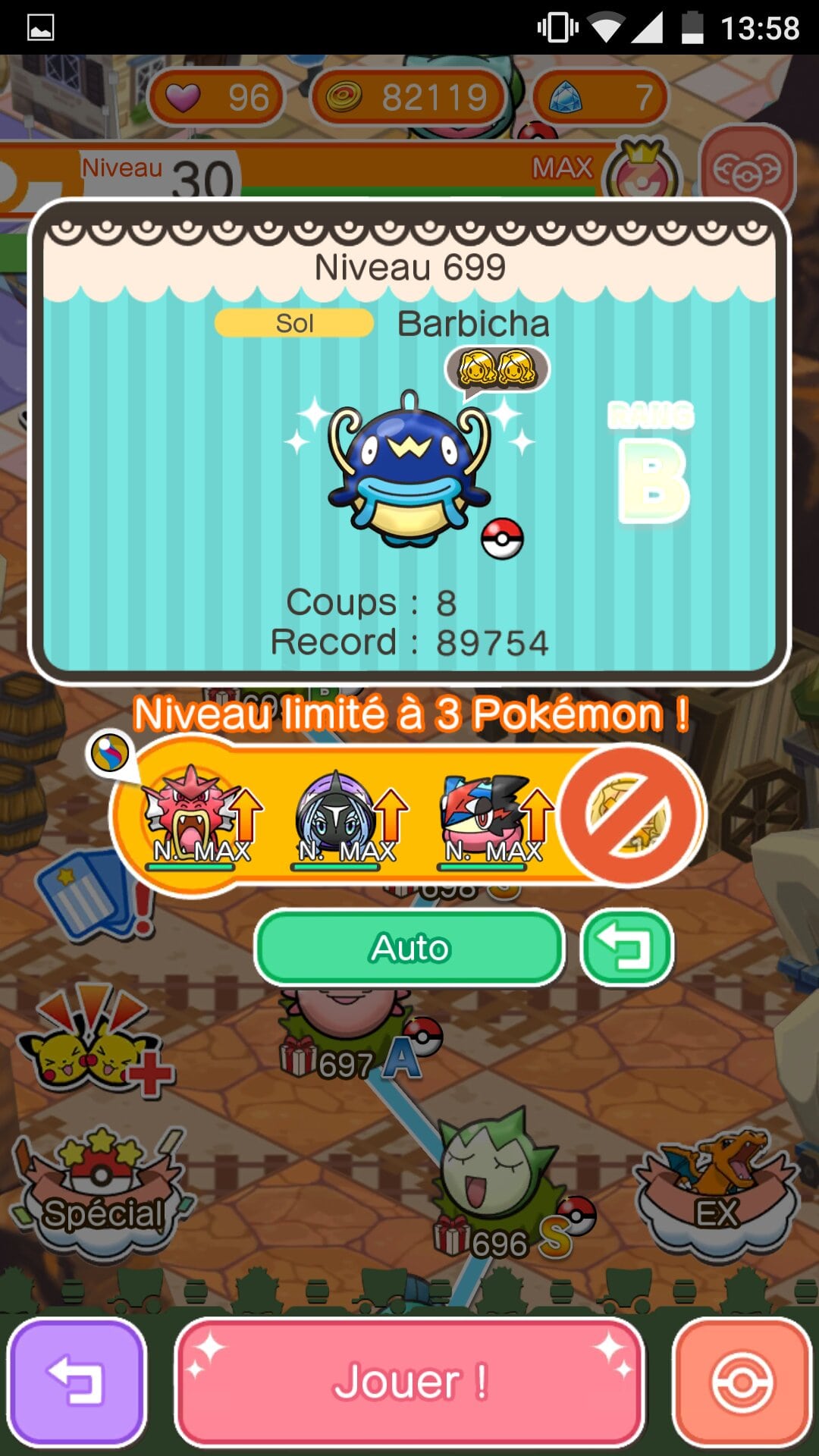This screenshot has width=819, height=1456.
Task: Tap the purple back arrow button
Action: (76, 1382)
